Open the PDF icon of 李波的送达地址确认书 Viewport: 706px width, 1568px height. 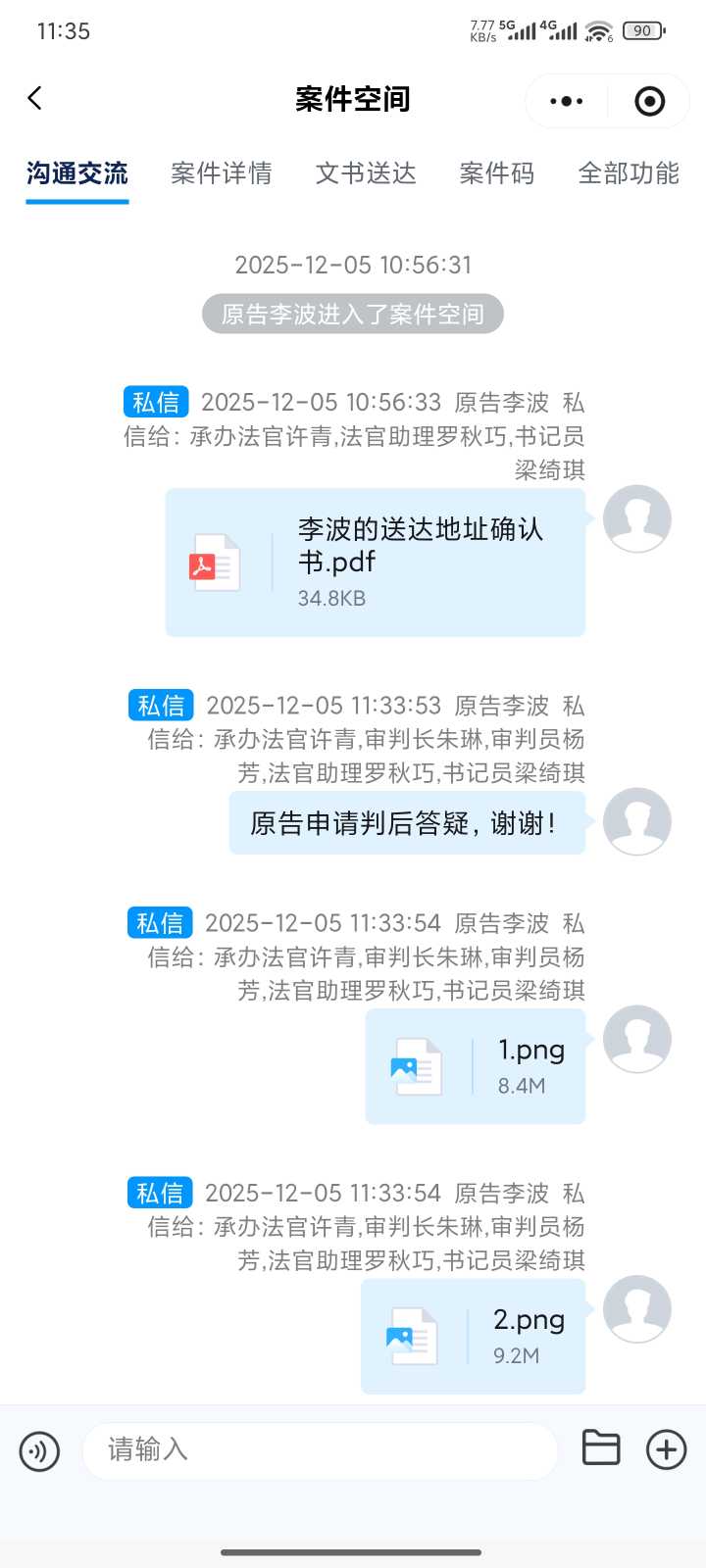(216, 562)
